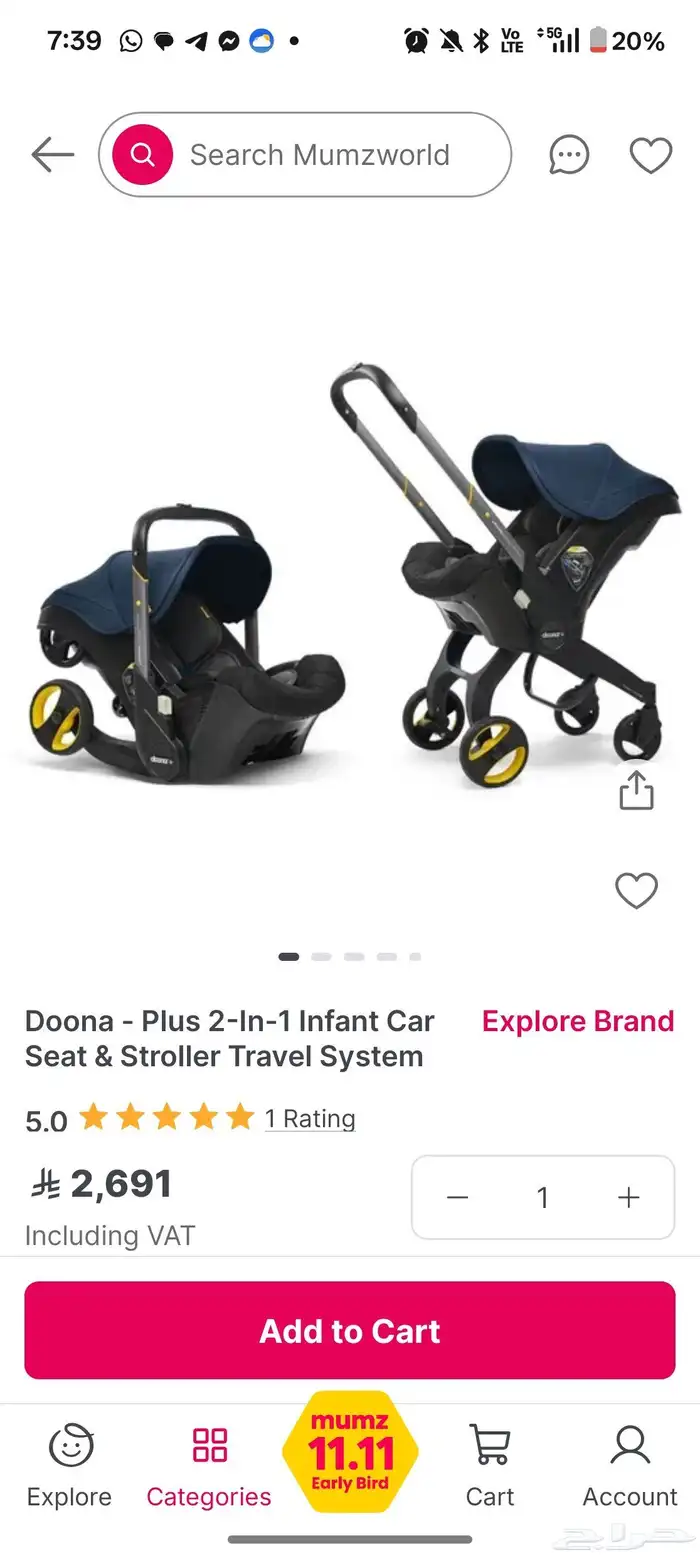The image size is (700, 1558).
Task: Open the mumz 11.11 Early Bird deals
Action: point(350,1455)
